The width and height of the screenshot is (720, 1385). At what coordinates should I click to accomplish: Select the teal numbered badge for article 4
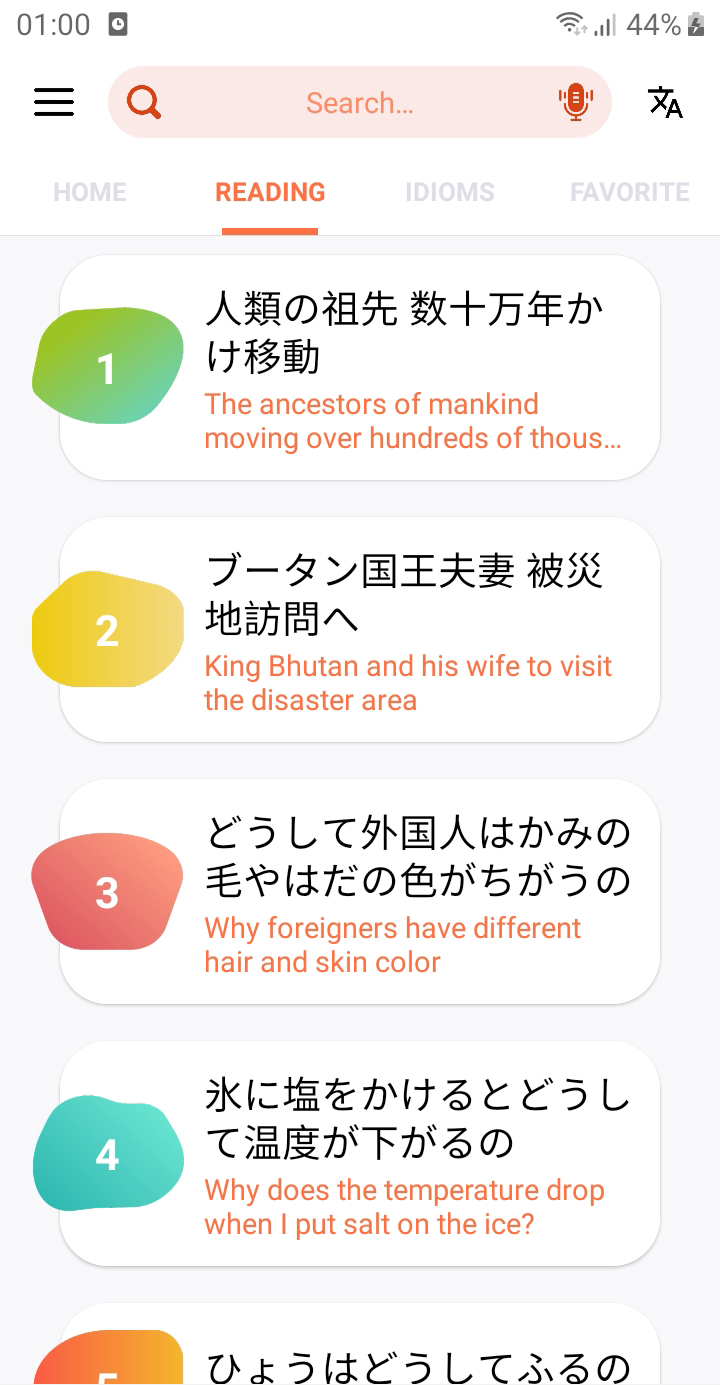(108, 1155)
